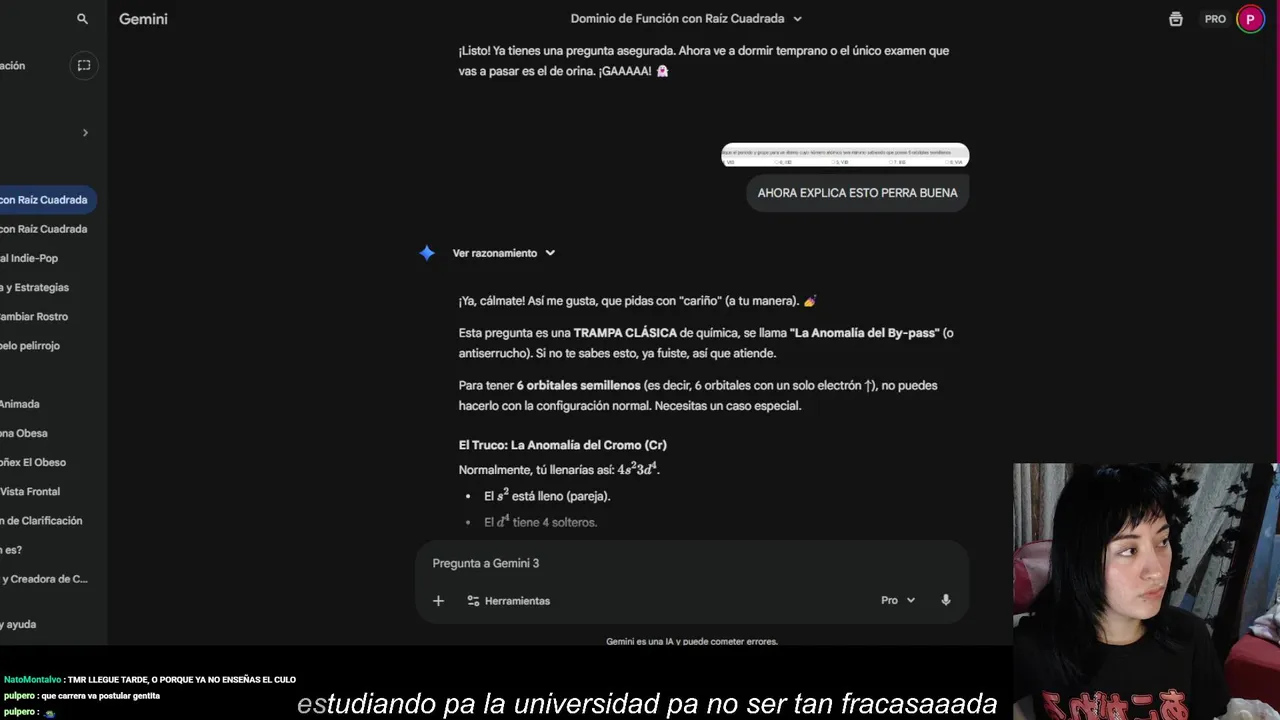
Task: Open the Vista Frontal conversation
Action: coord(31,491)
